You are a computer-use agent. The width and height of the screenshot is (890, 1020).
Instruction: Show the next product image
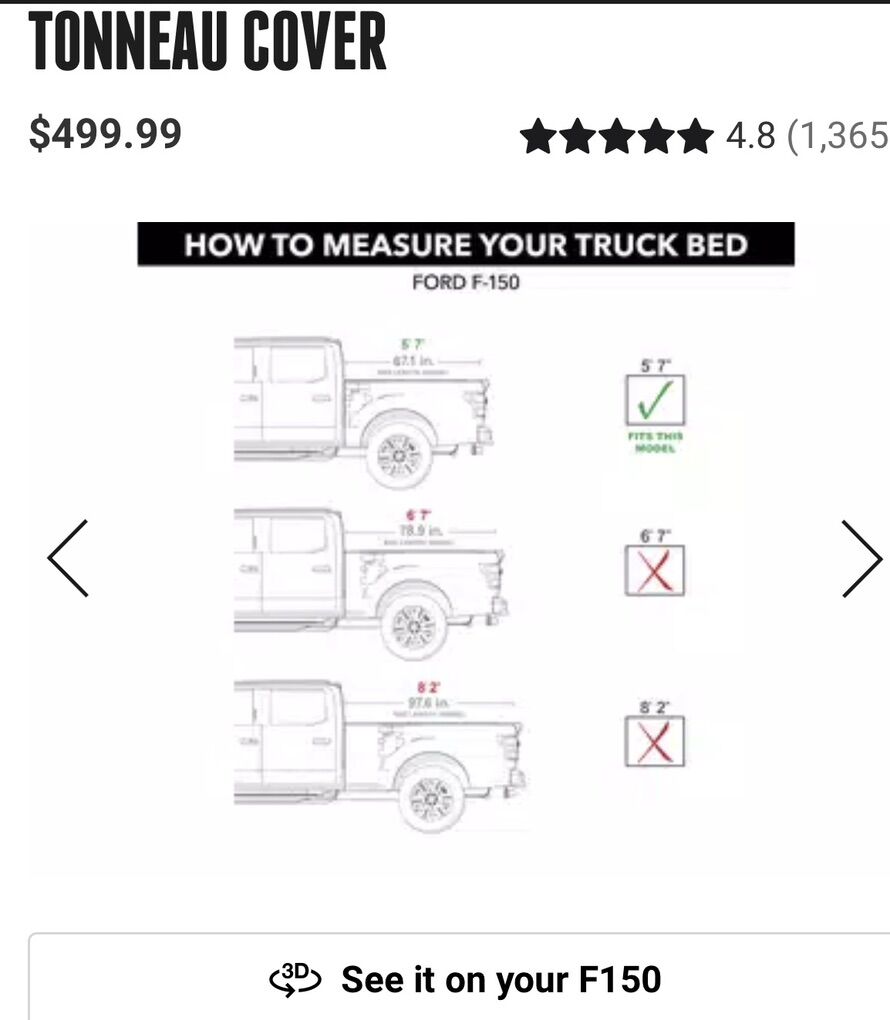[x=860, y=558]
